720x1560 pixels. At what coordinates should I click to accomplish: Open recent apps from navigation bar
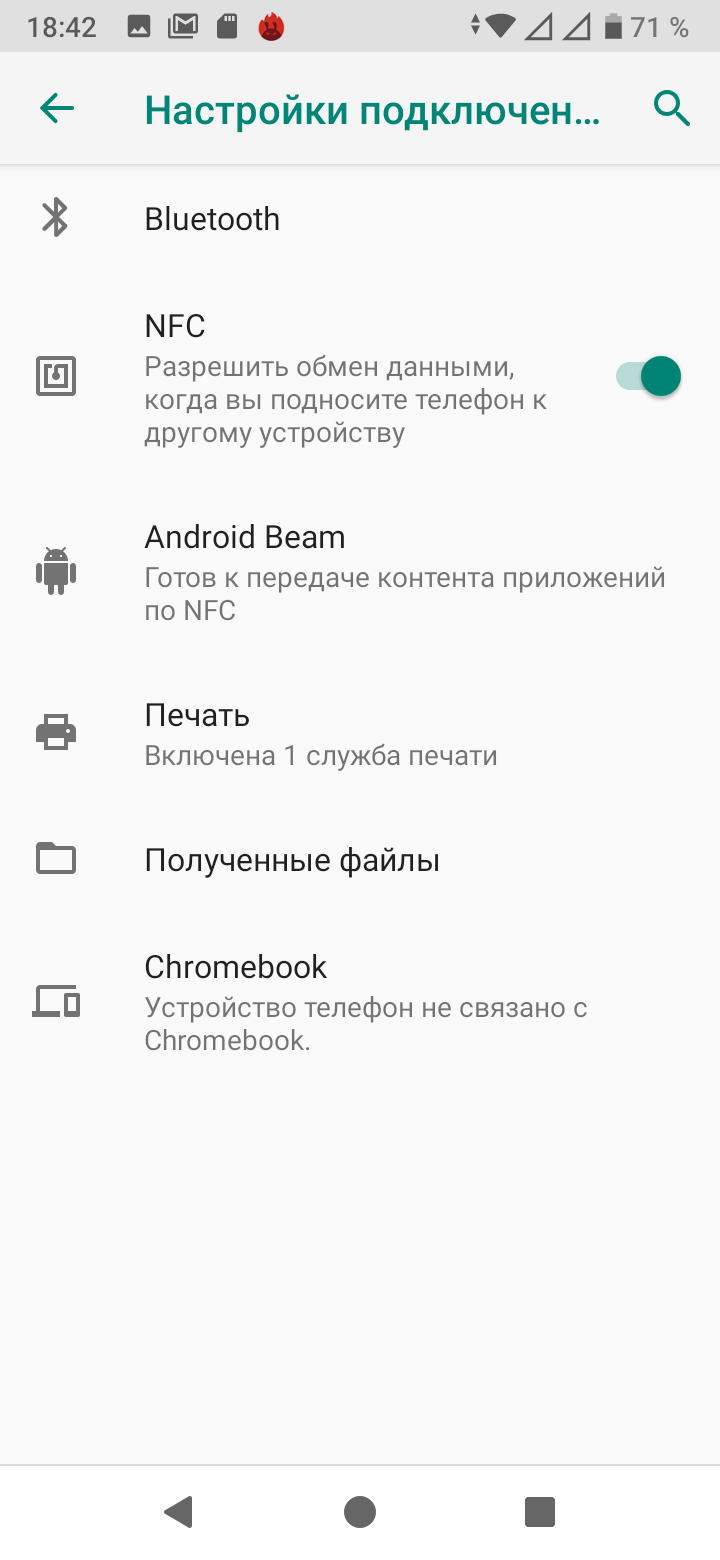tap(540, 1511)
